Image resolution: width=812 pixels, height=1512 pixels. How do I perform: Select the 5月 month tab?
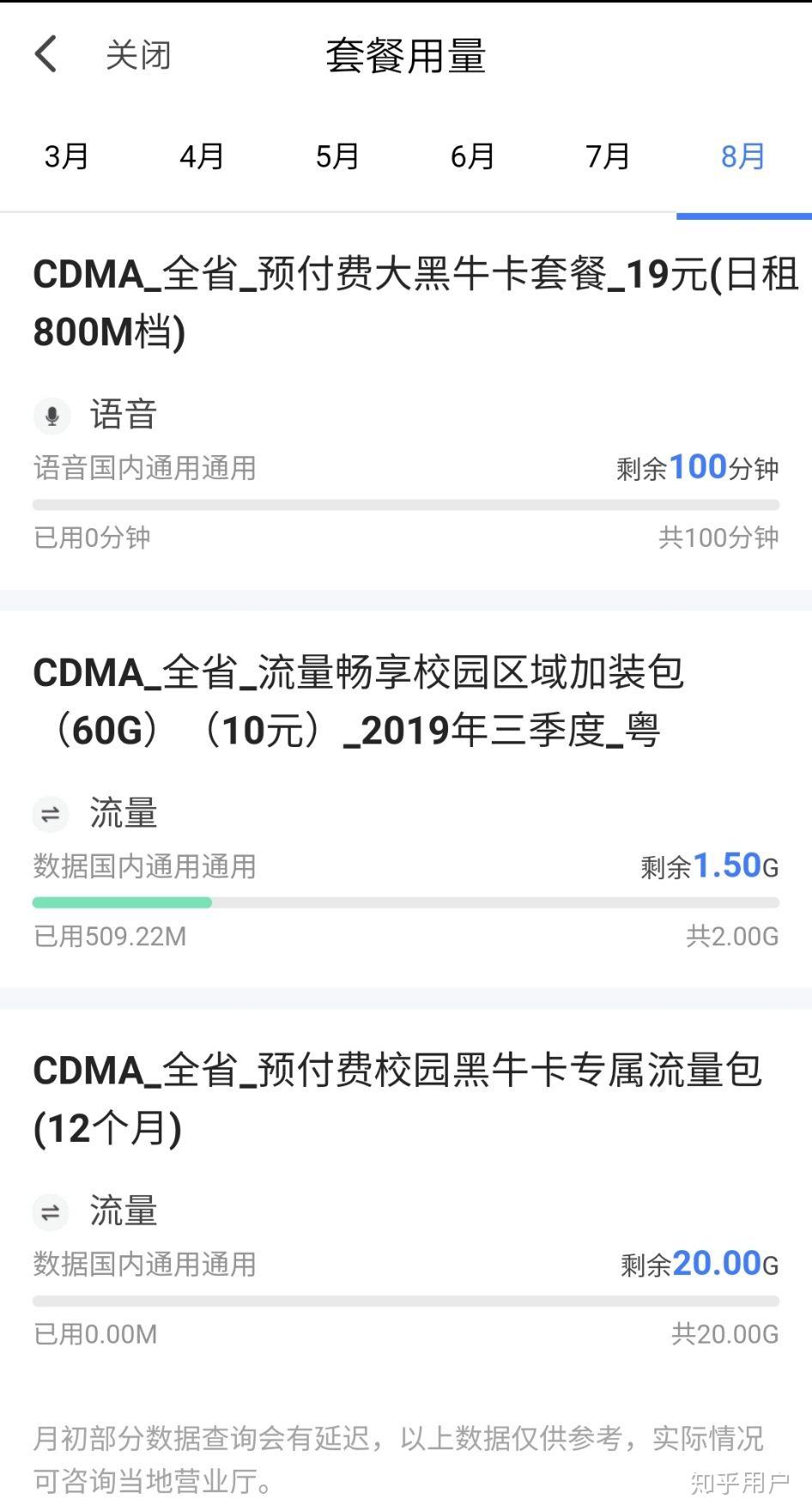point(336,157)
